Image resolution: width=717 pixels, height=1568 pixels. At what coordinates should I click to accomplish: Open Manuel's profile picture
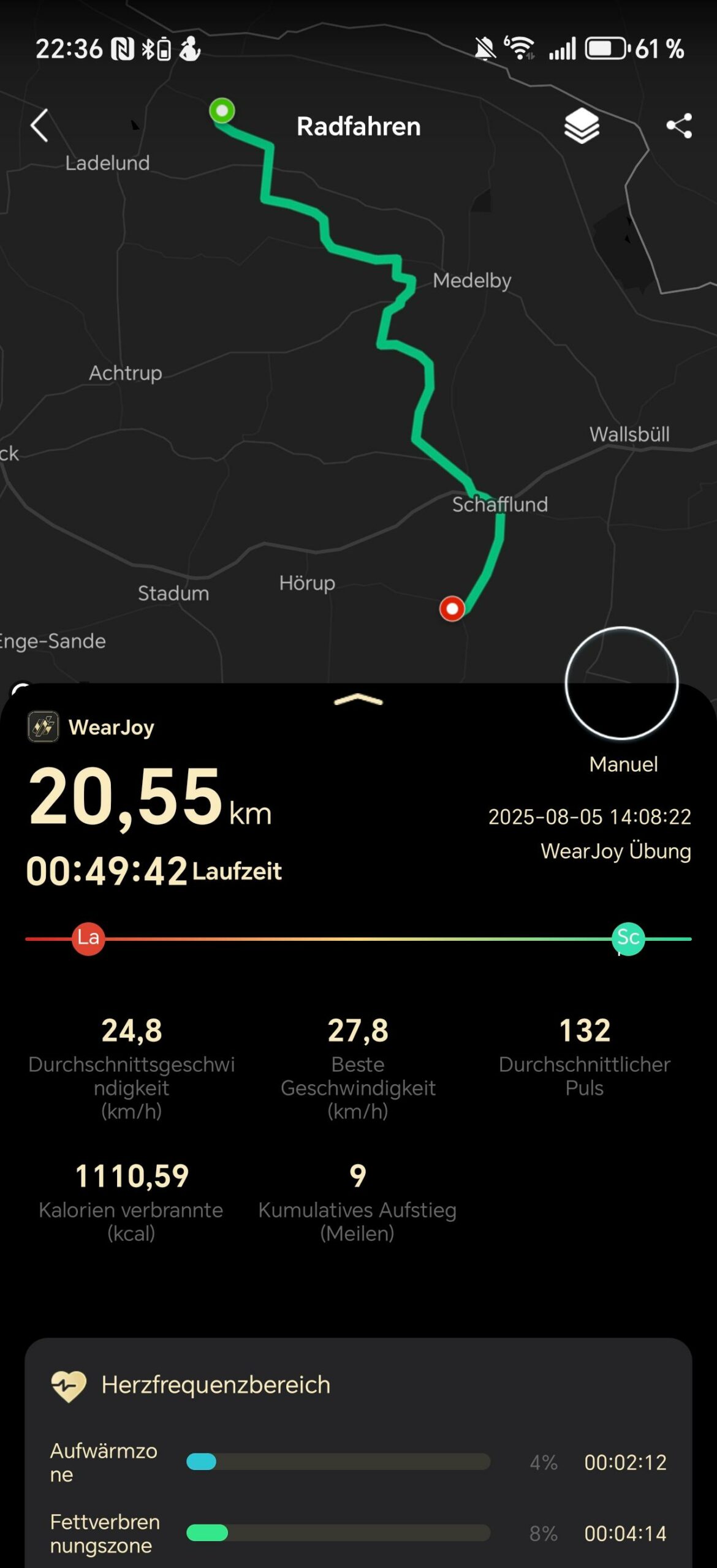tap(621, 683)
